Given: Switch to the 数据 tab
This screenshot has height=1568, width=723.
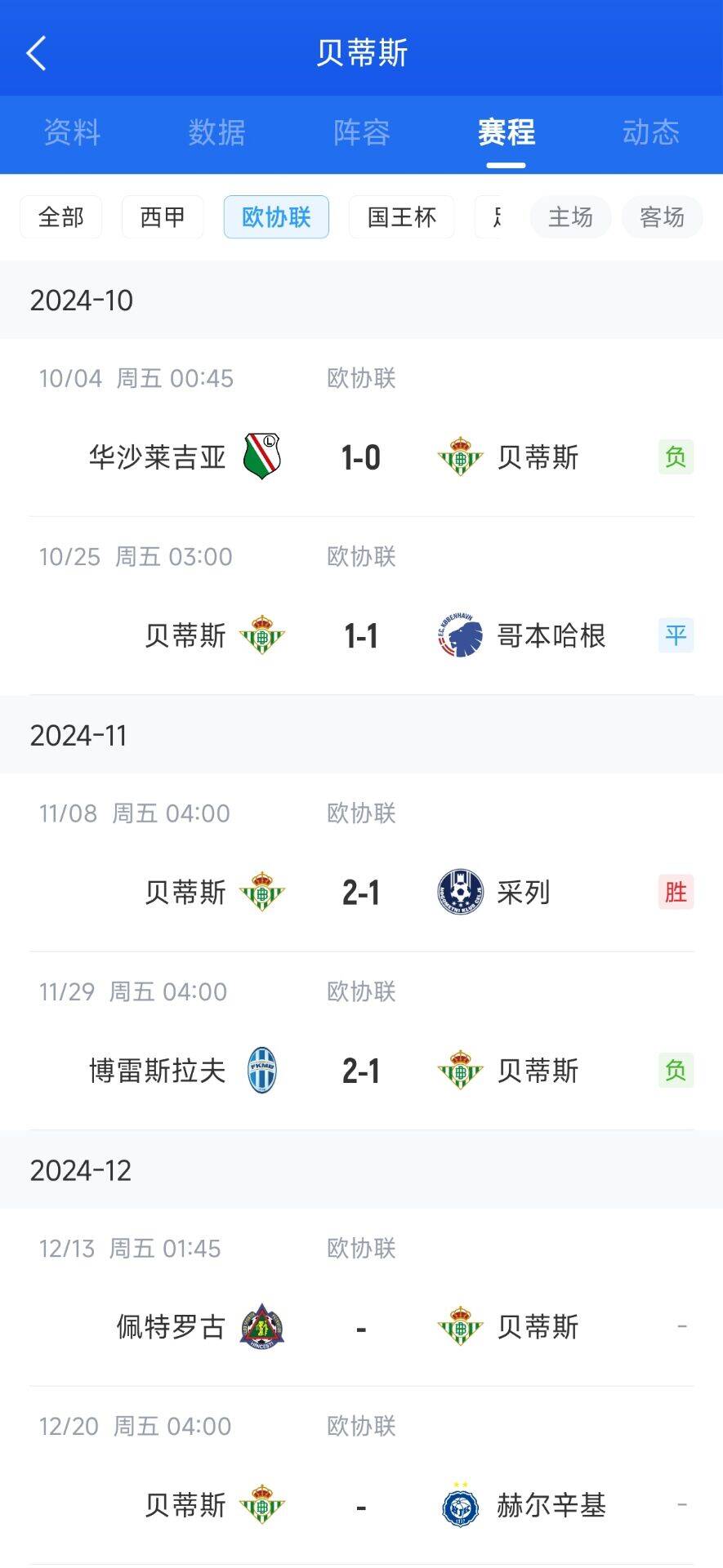Looking at the screenshot, I should (216, 132).
